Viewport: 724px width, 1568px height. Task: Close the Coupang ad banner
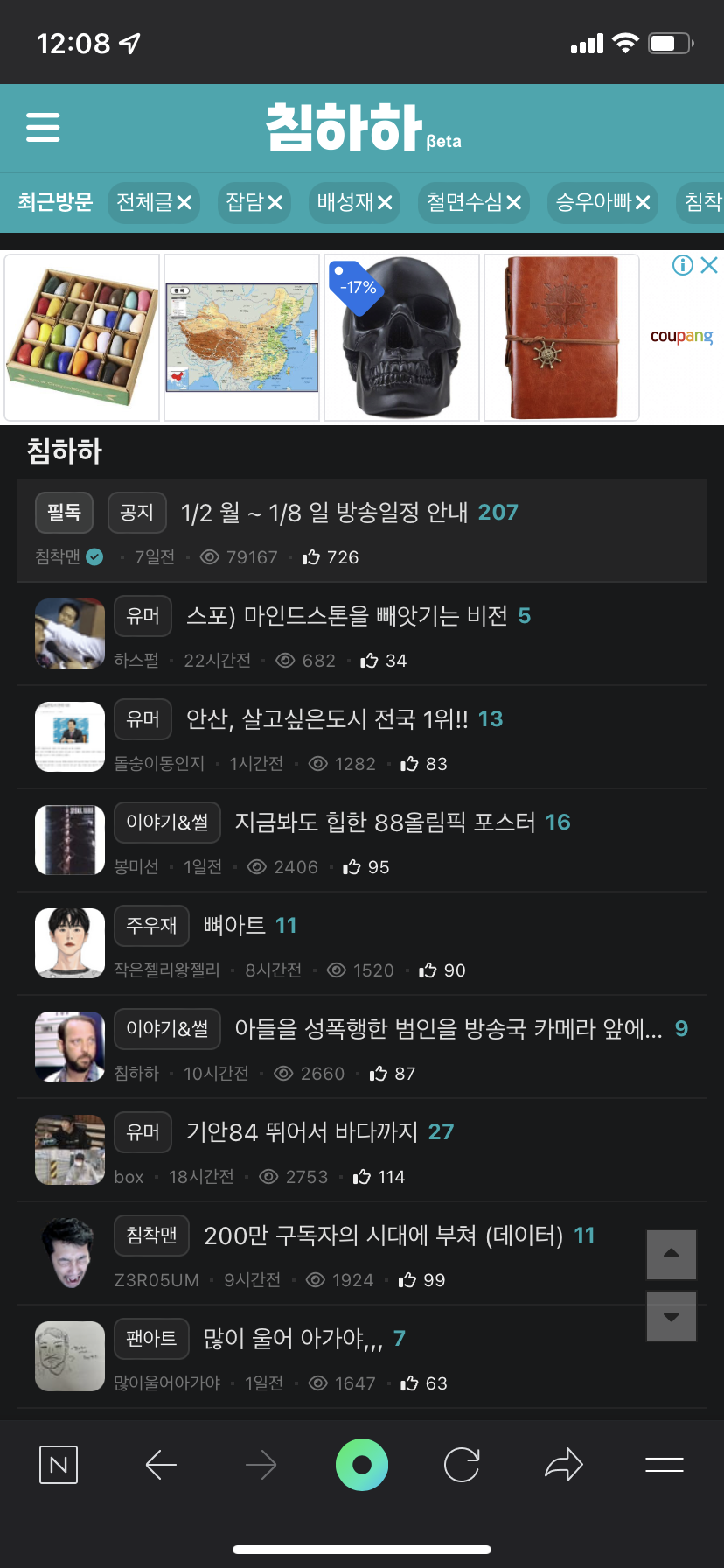709,265
